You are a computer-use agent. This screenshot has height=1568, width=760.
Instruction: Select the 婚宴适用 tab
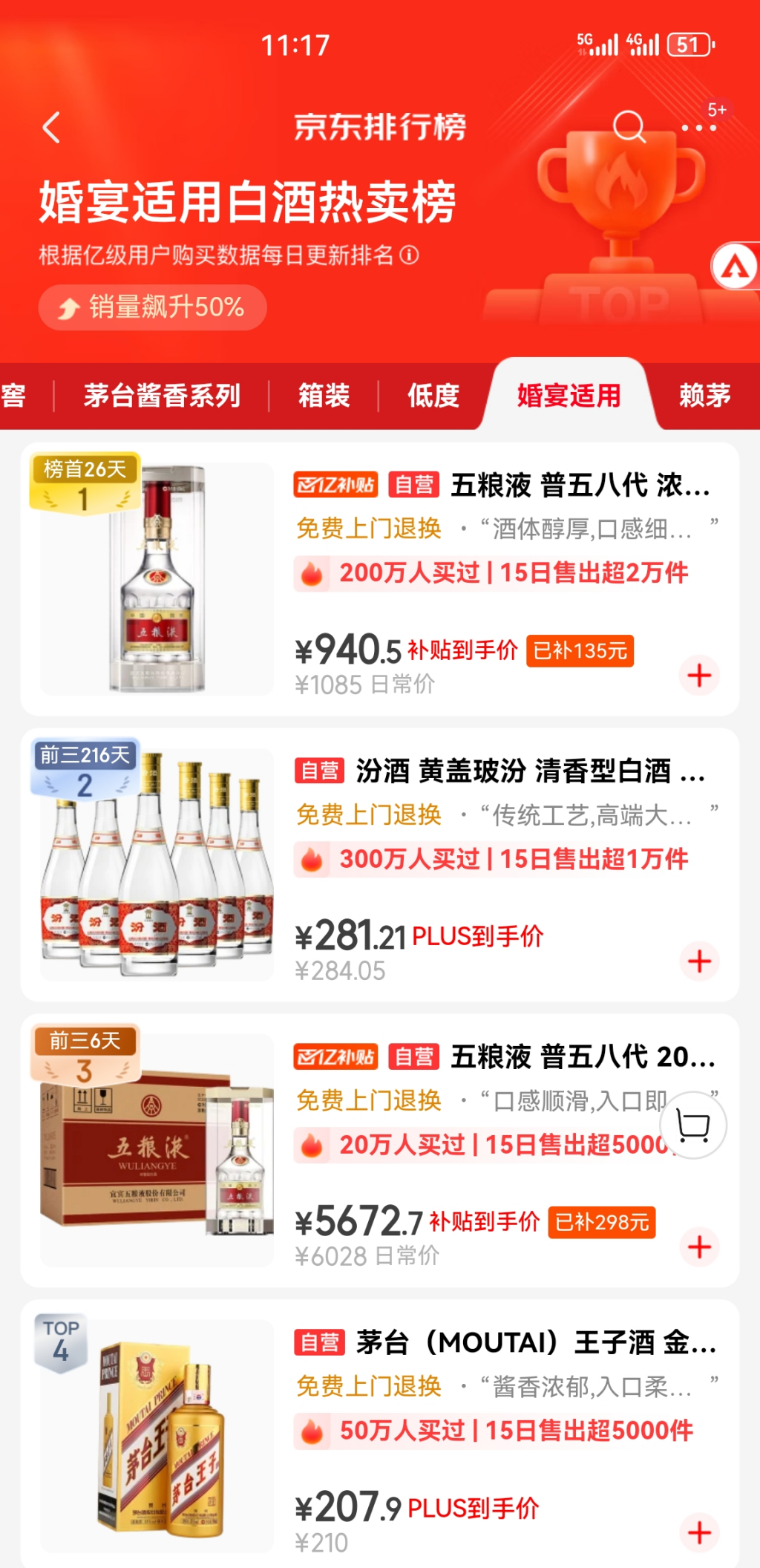[x=569, y=396]
